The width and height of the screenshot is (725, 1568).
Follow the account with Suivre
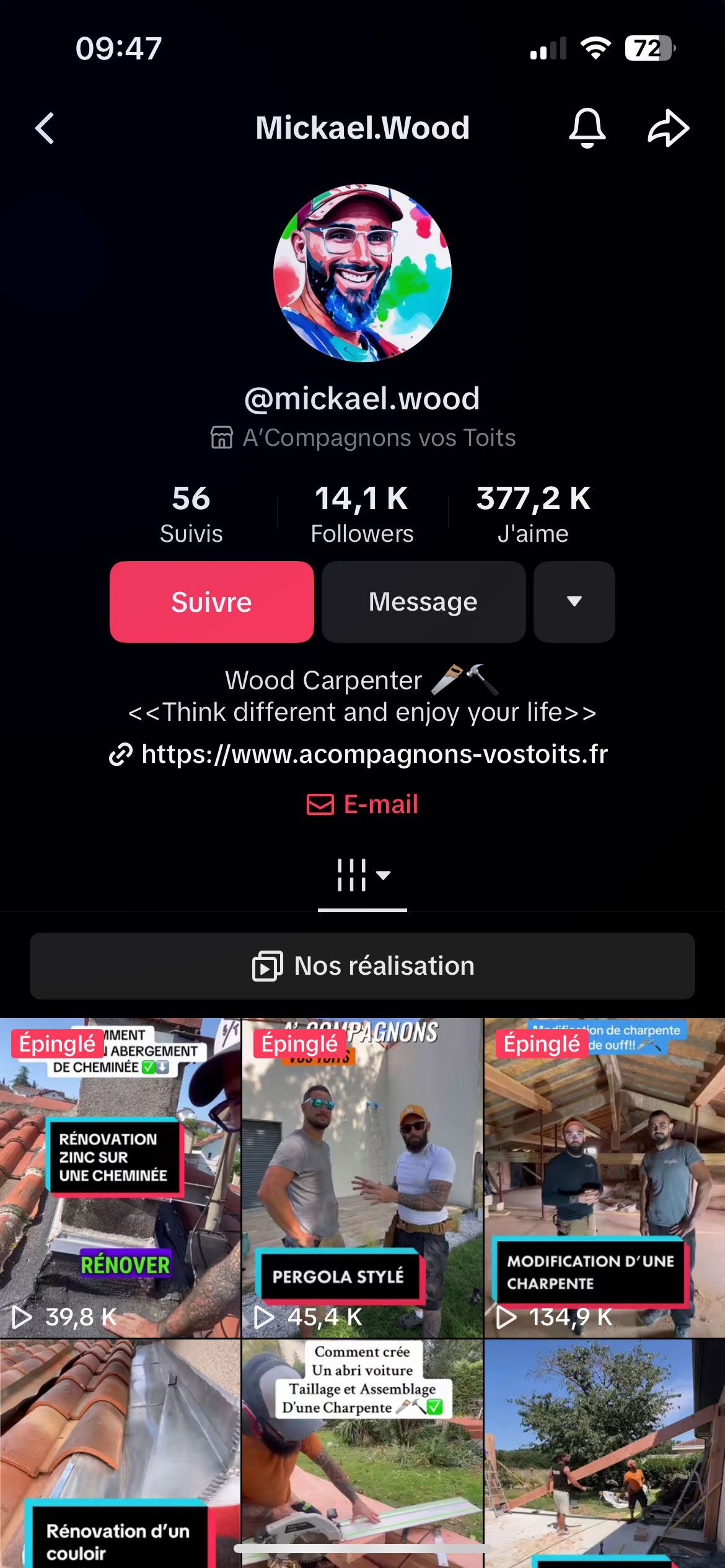[x=211, y=602]
